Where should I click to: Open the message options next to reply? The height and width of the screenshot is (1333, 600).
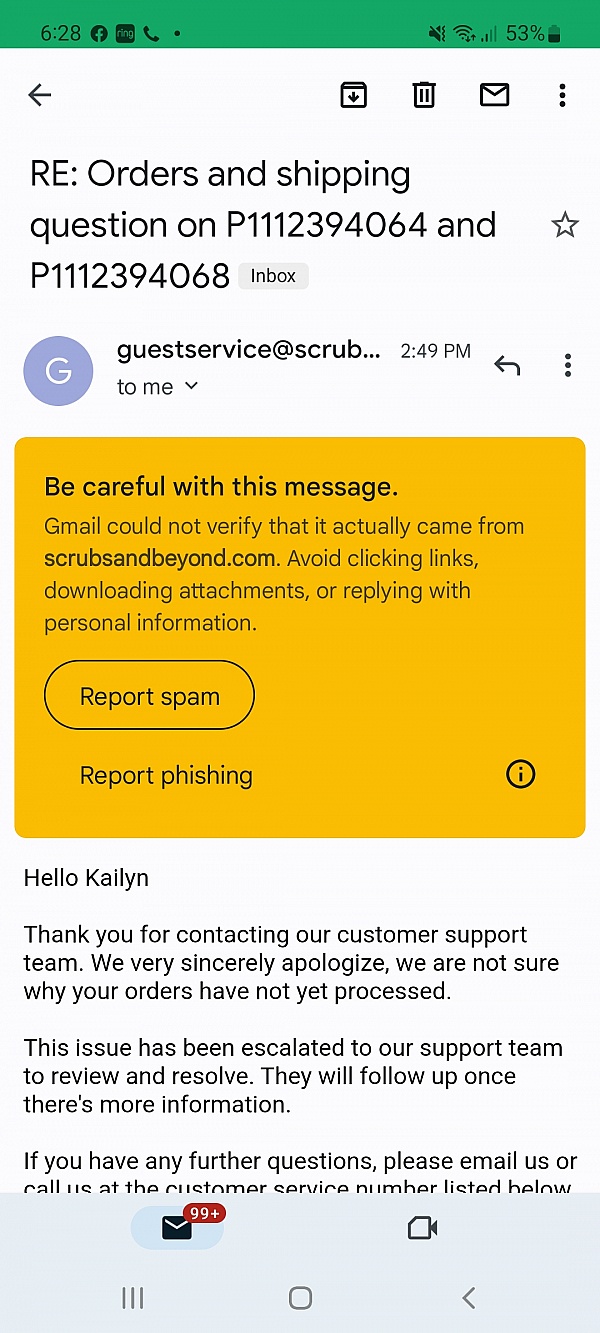pos(567,366)
